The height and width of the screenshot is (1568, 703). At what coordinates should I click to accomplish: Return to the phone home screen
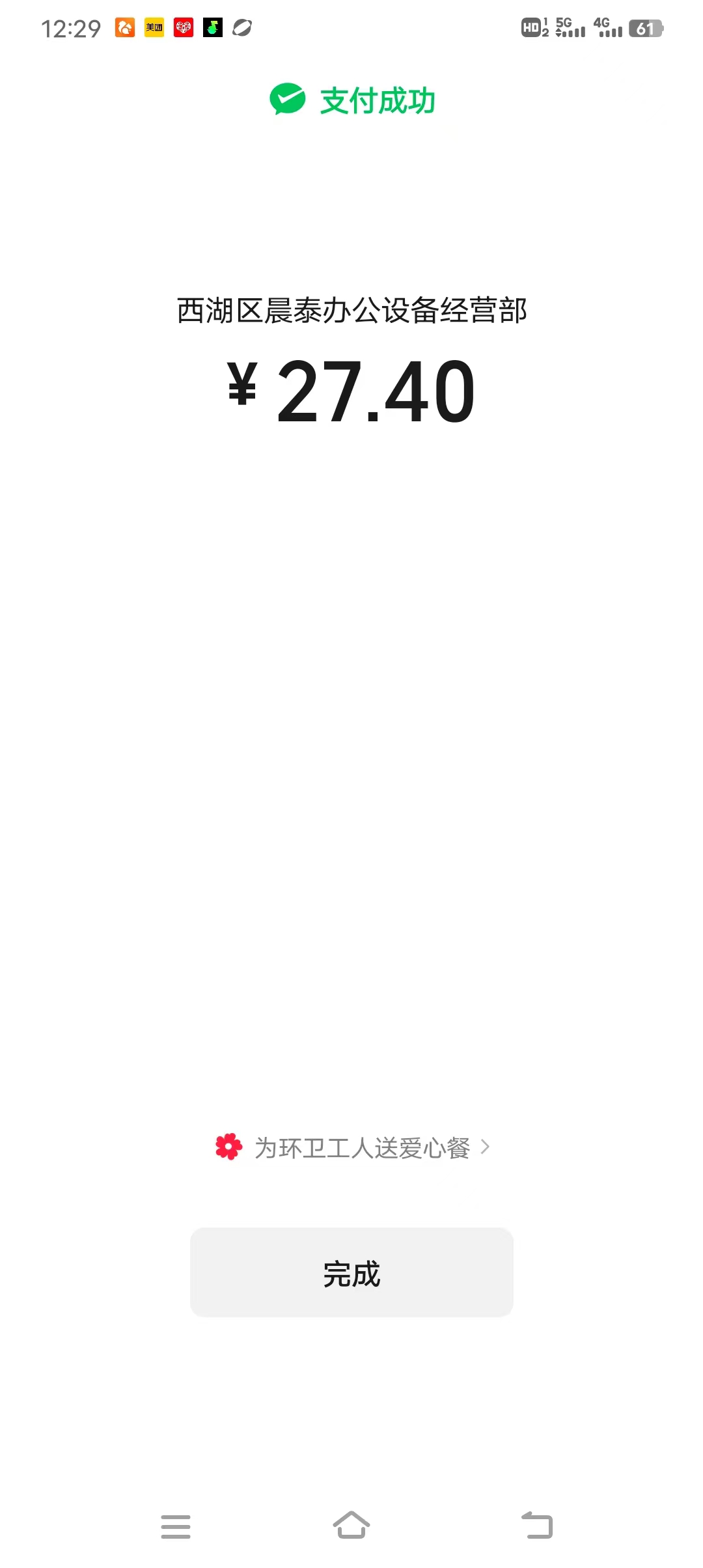(x=351, y=1525)
